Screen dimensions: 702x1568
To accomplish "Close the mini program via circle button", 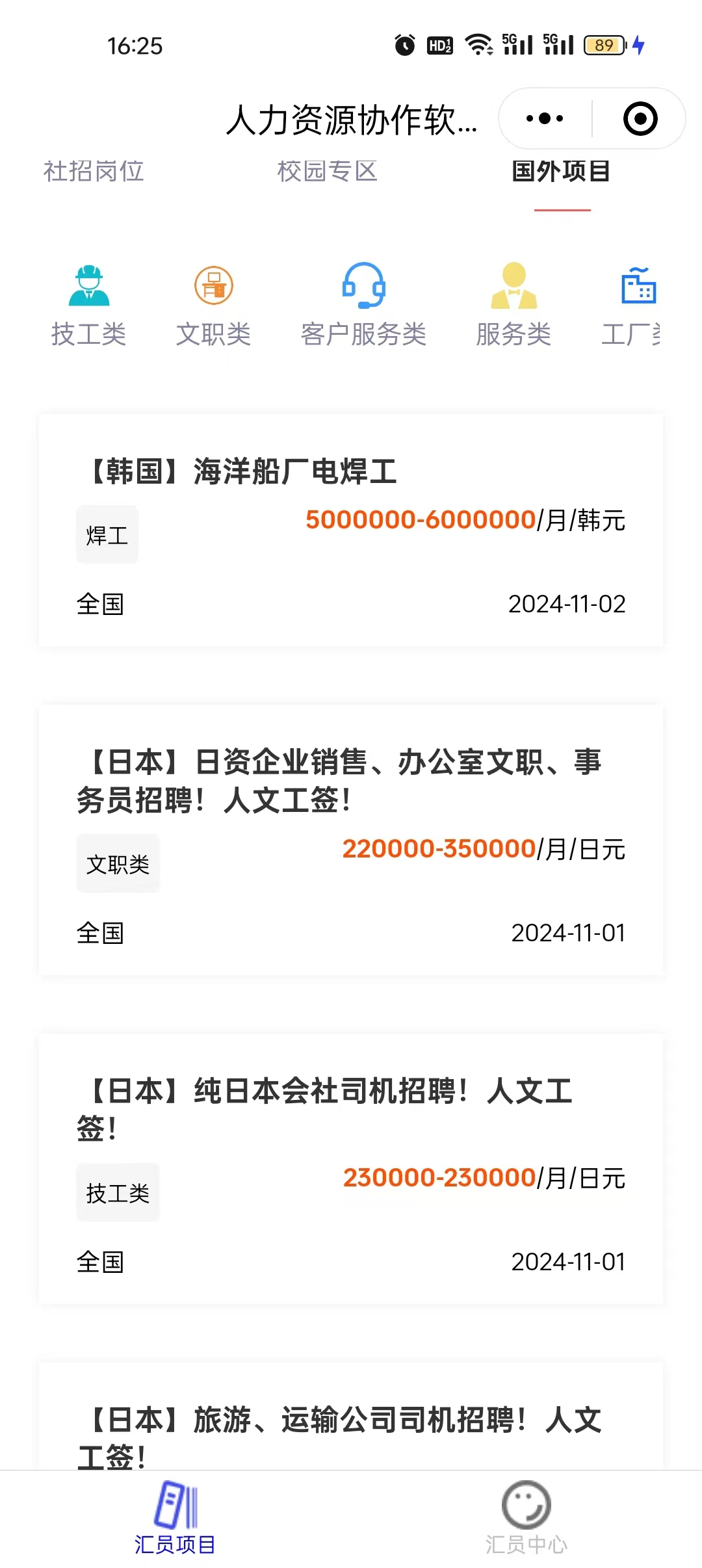I will (x=640, y=119).
